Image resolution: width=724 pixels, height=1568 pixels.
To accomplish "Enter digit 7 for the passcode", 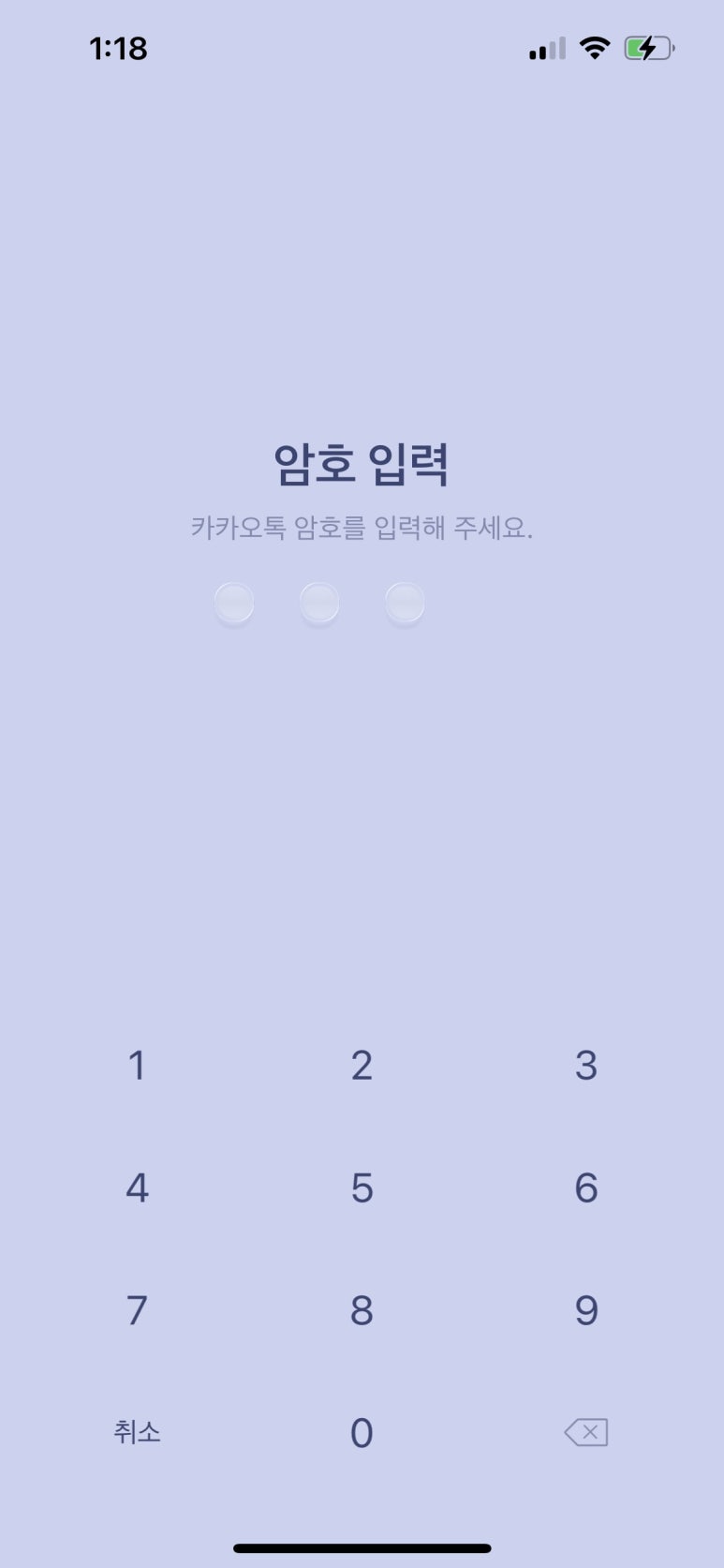I will (137, 1311).
